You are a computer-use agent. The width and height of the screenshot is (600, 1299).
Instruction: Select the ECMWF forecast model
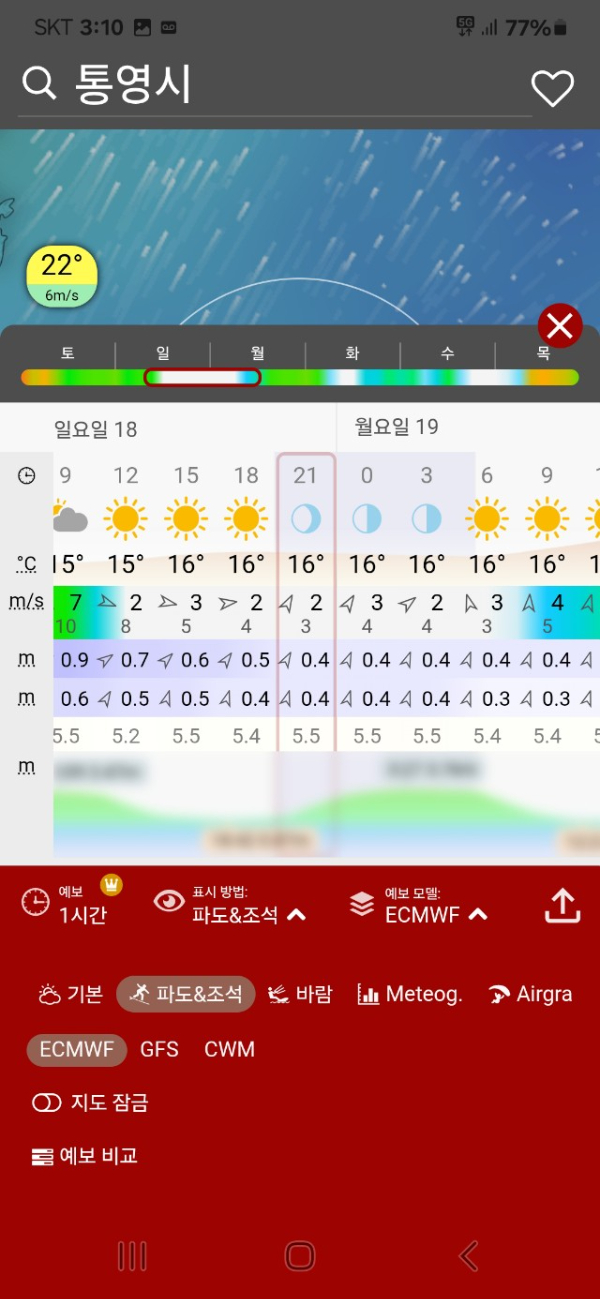[x=77, y=1049]
